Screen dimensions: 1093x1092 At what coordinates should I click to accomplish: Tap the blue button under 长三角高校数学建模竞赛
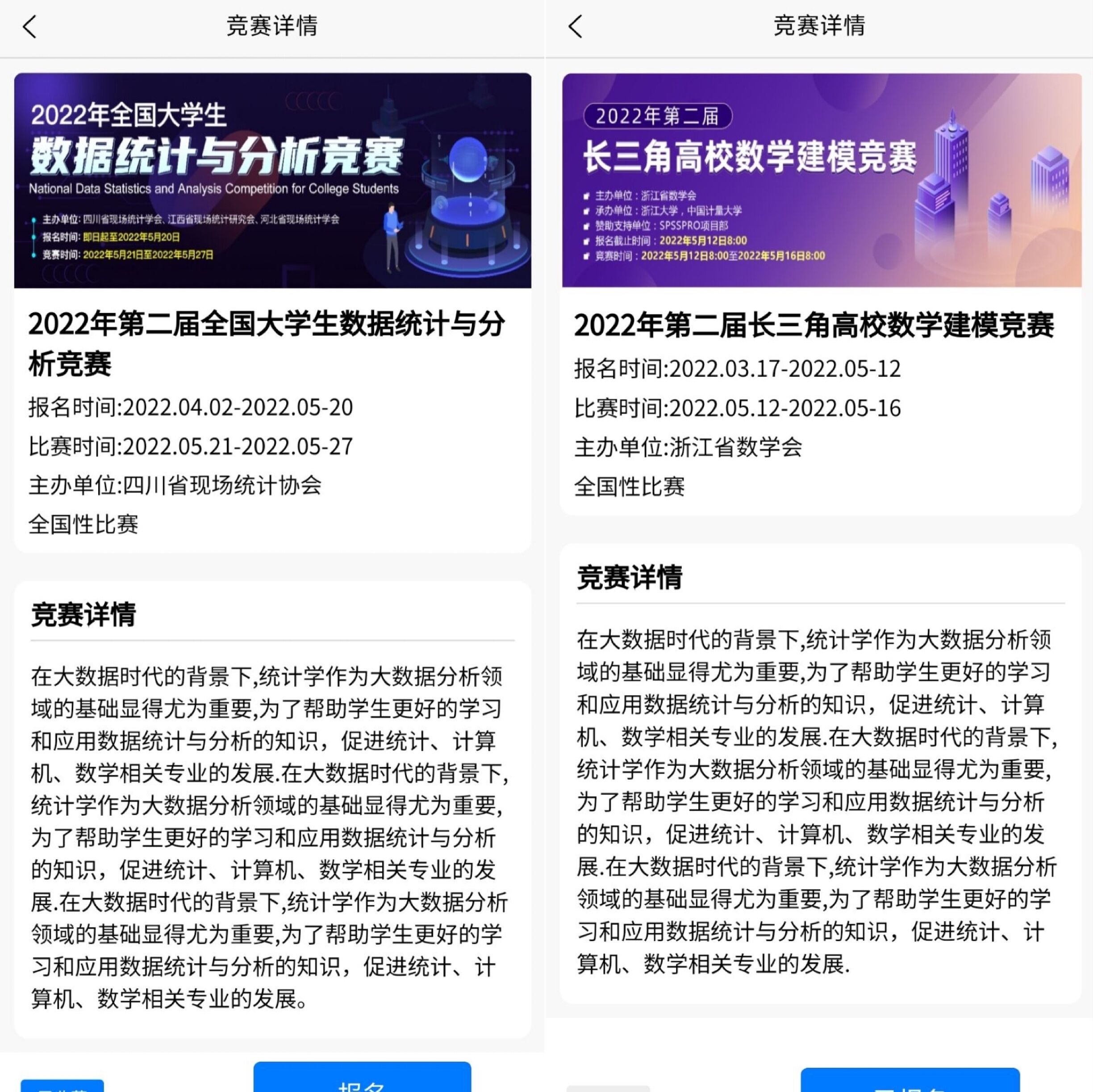[909, 1081]
